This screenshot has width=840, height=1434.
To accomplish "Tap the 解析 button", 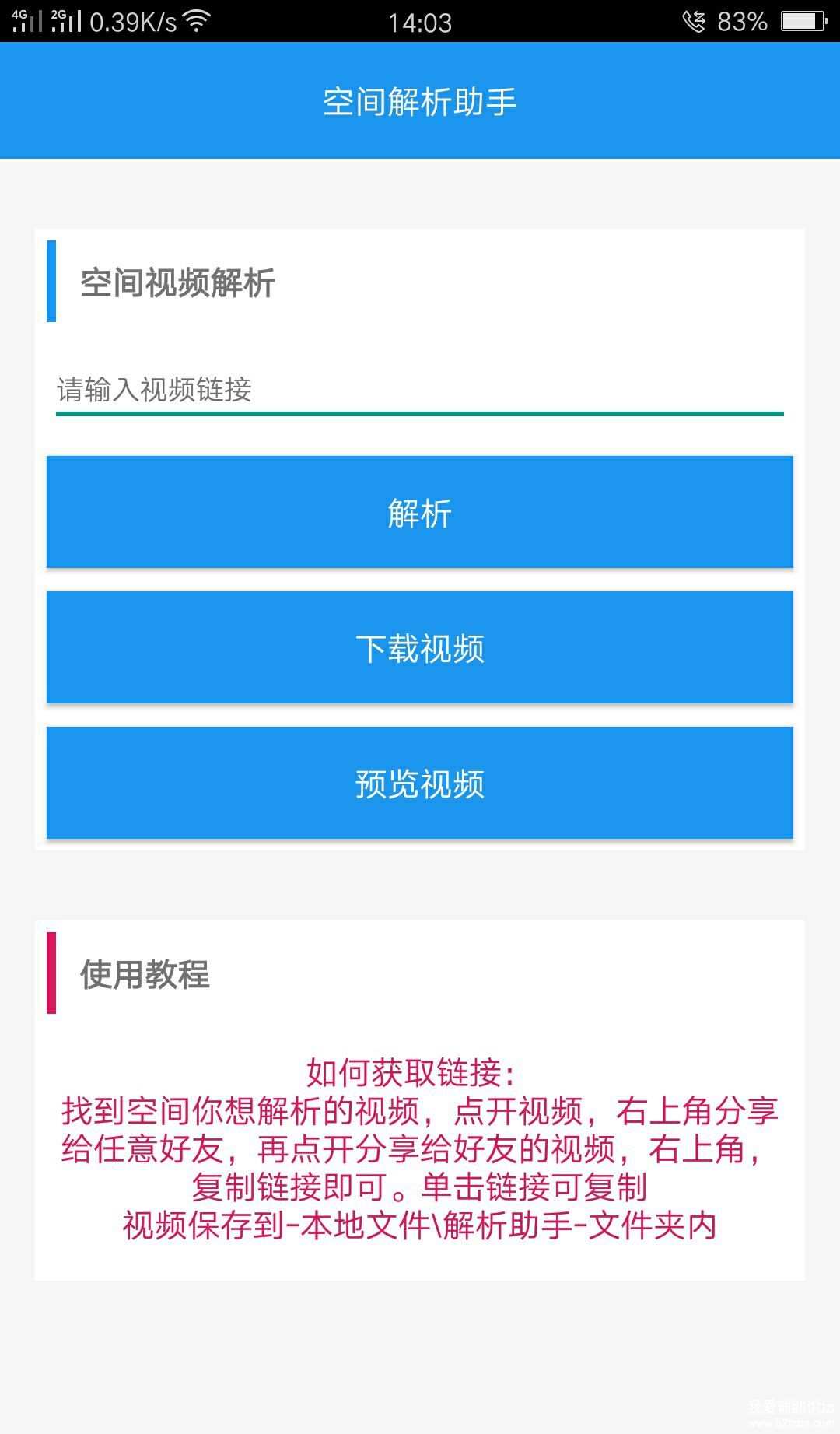I will point(419,512).
